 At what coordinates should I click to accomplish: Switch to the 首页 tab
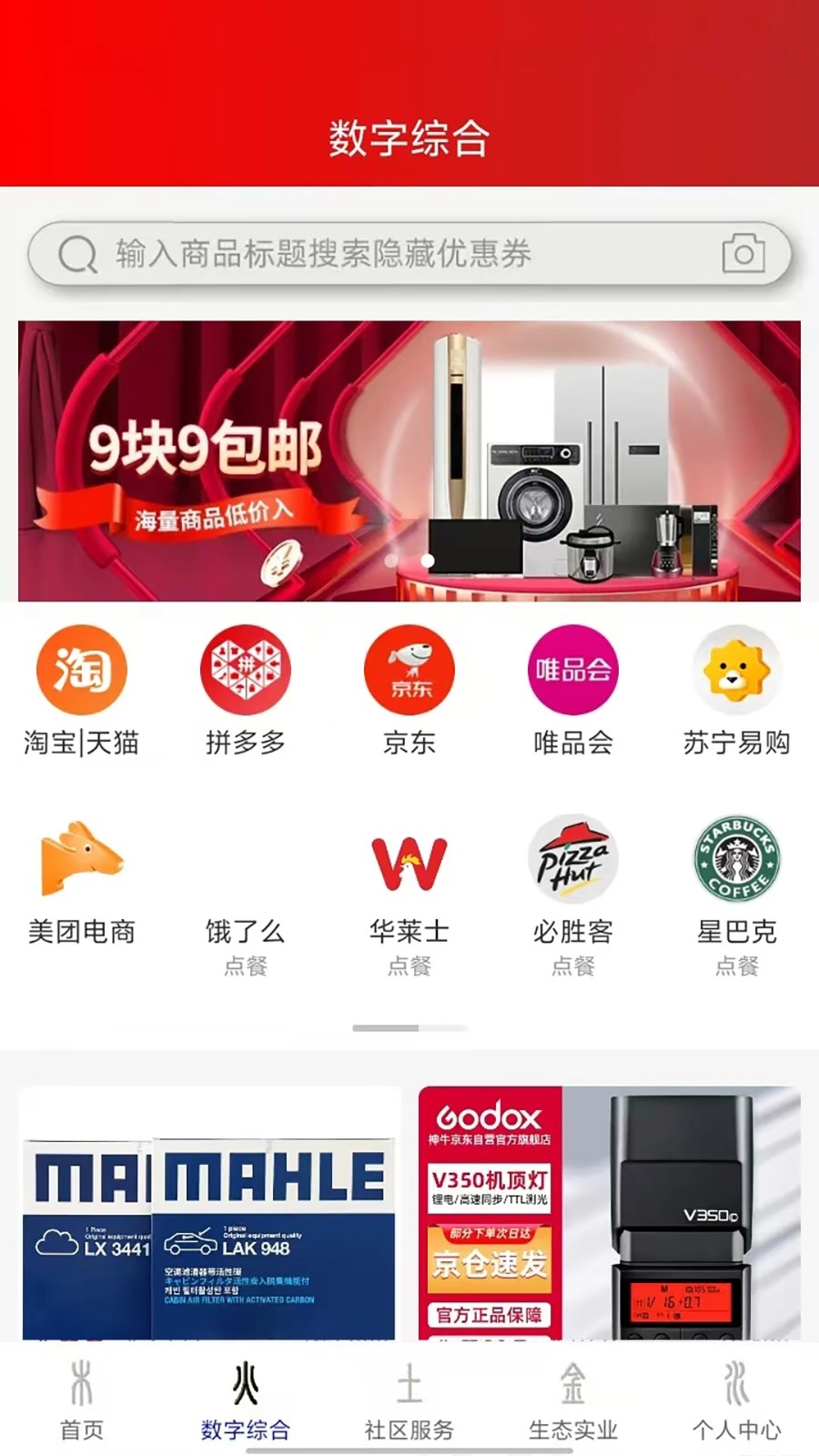[82, 1401]
